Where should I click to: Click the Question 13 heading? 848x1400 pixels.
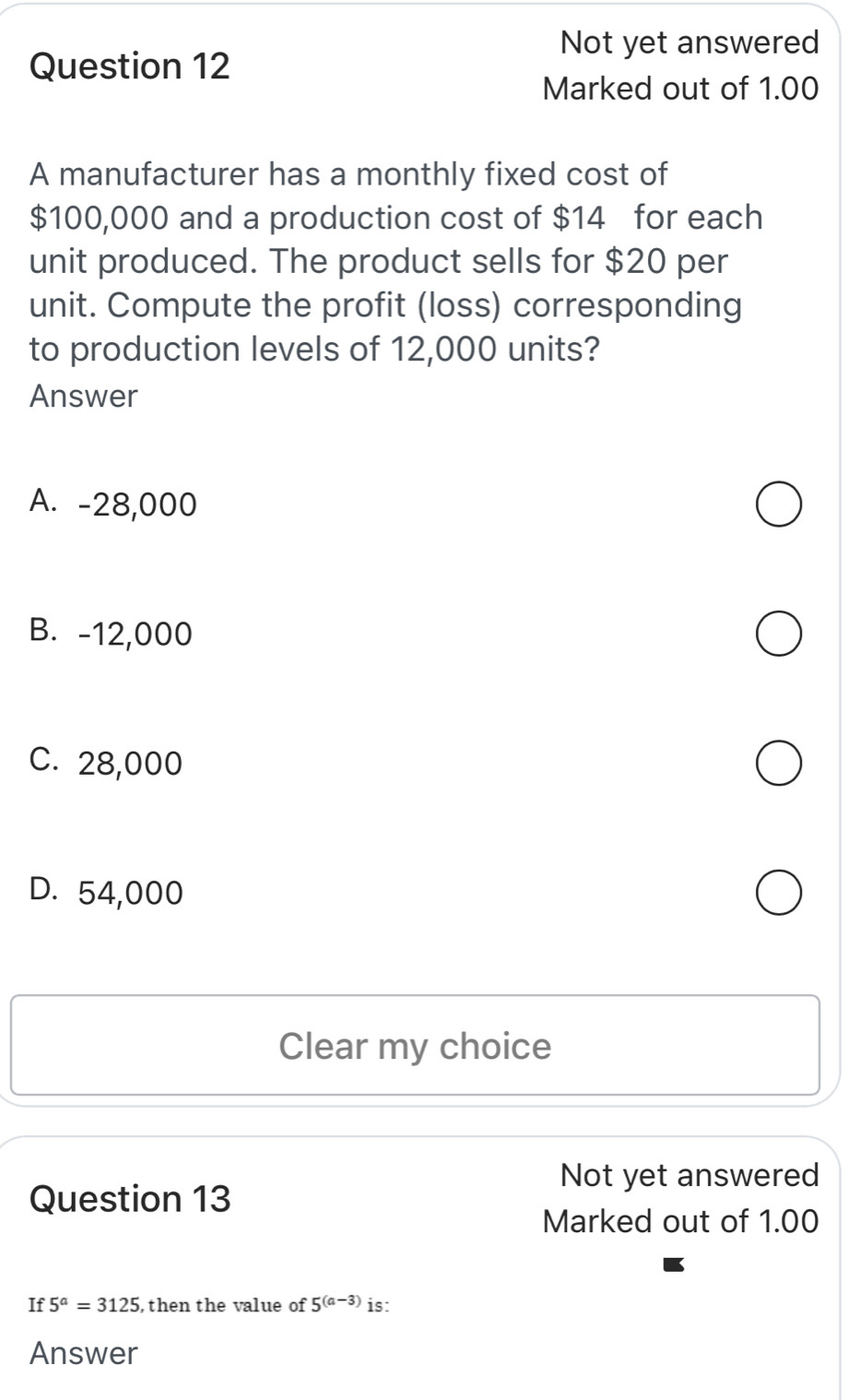click(130, 1198)
